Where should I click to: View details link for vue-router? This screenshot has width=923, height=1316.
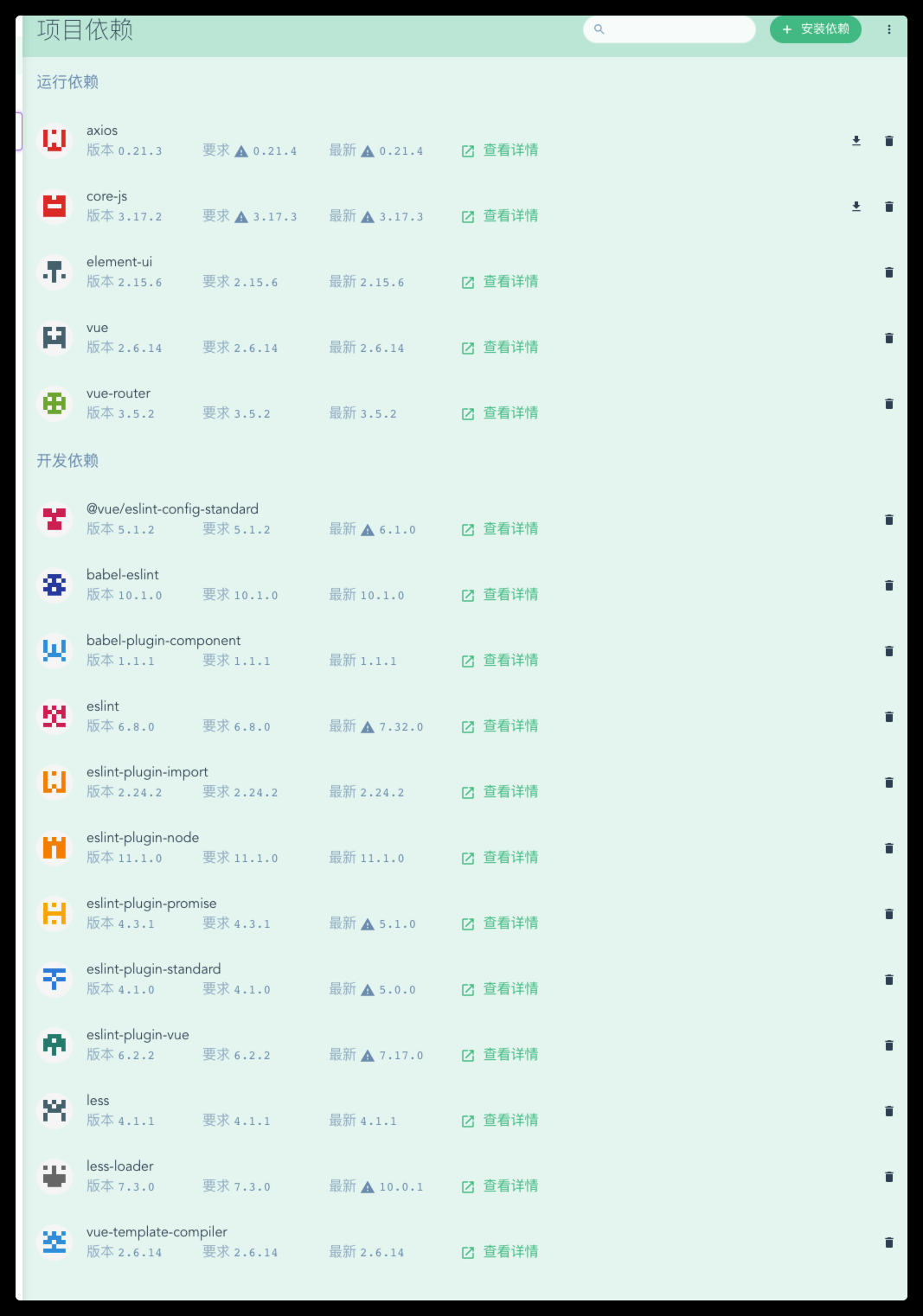coord(500,413)
